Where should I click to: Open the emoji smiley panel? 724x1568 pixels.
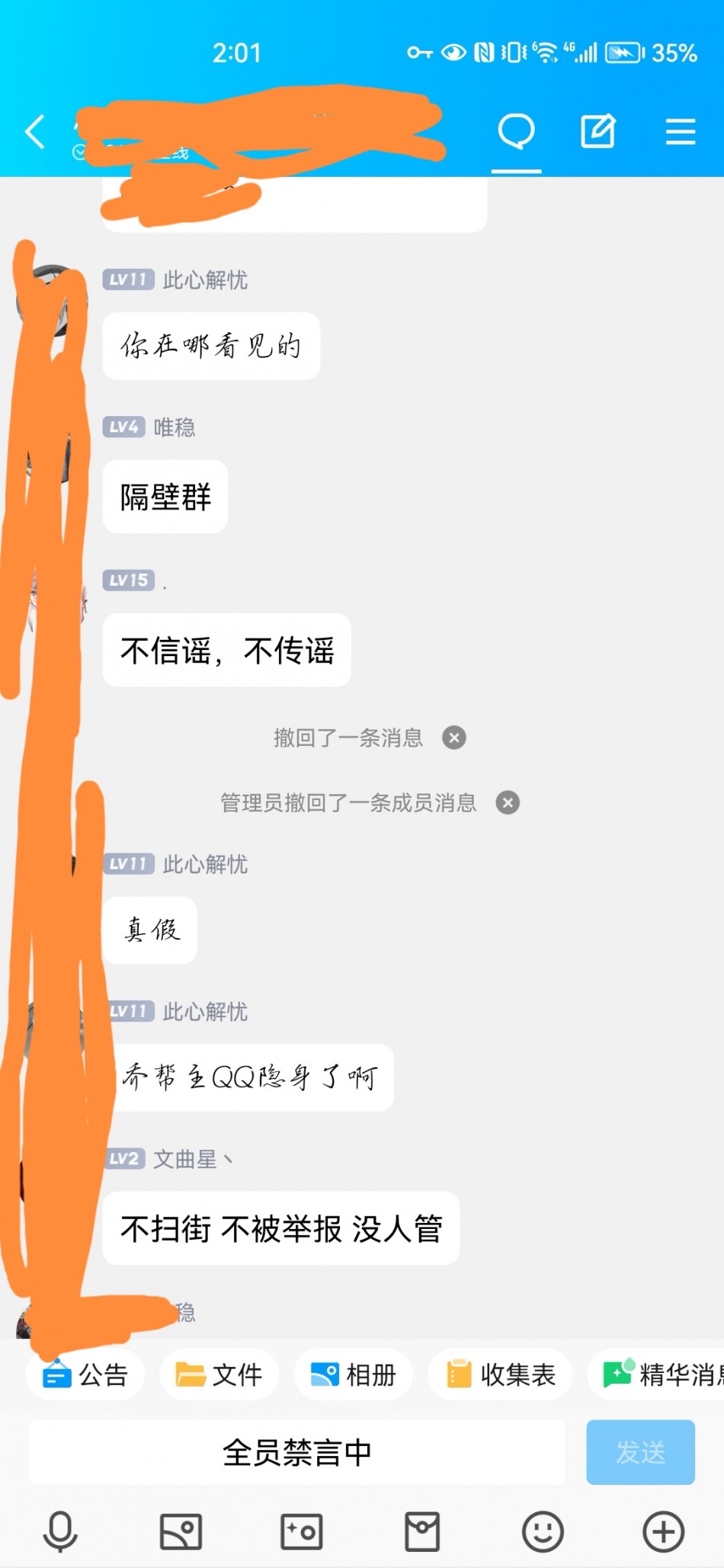click(543, 1531)
